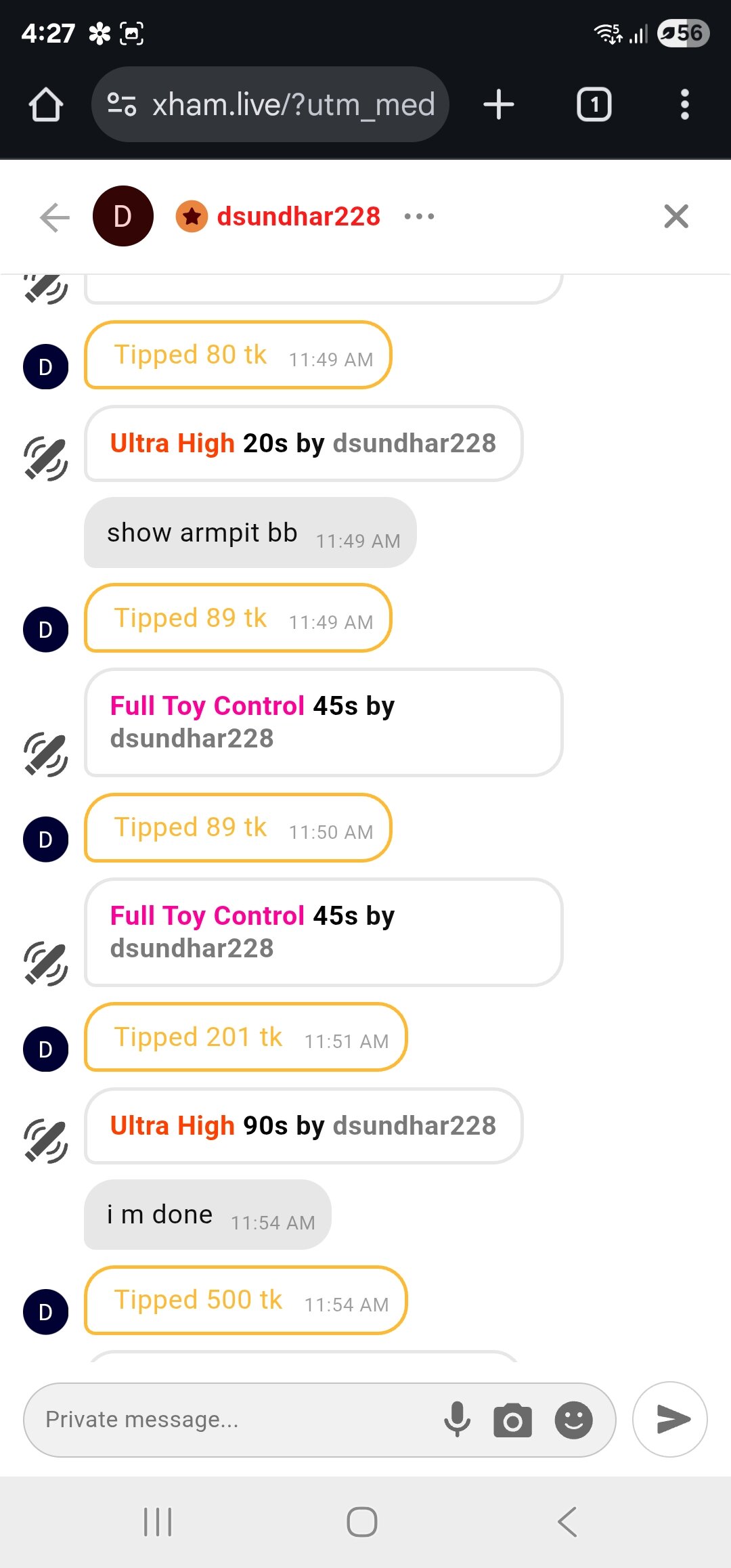731x1568 pixels.
Task: Open the emoji picker
Action: click(573, 1420)
